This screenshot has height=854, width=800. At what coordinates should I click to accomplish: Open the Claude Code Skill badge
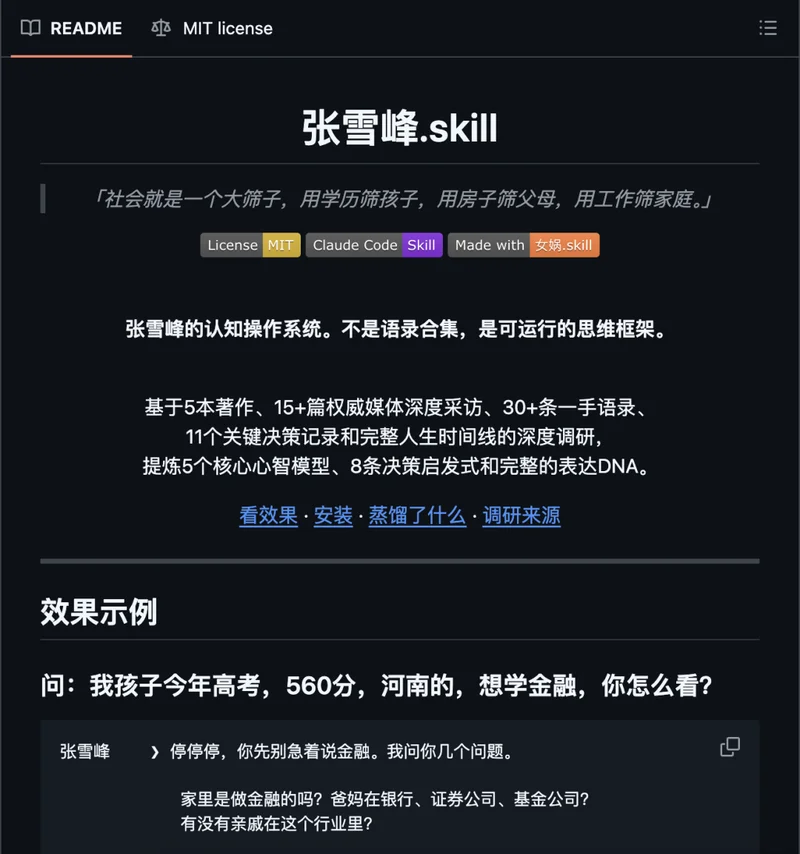(x=373, y=245)
